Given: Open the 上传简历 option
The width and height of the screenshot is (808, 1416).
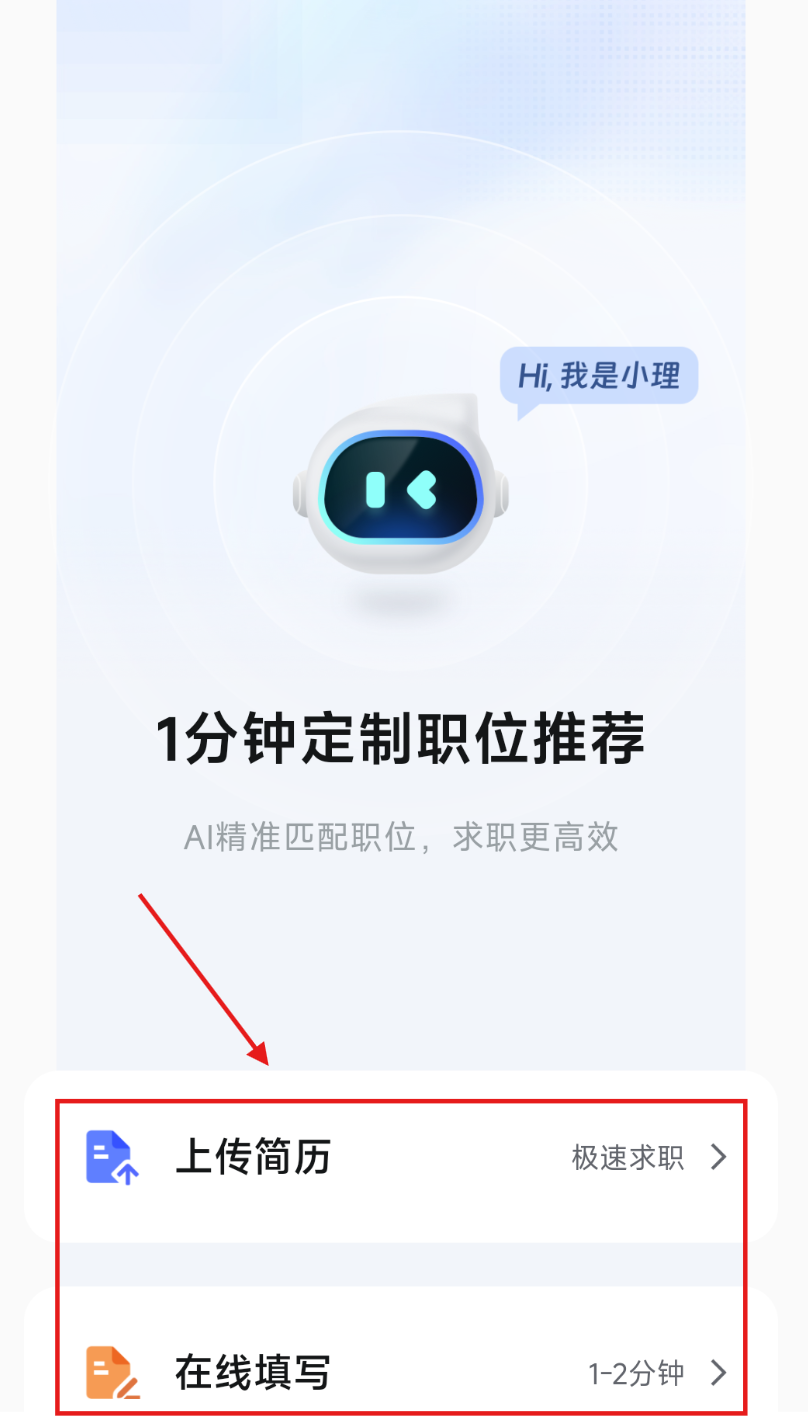Looking at the screenshot, I should point(400,1157).
